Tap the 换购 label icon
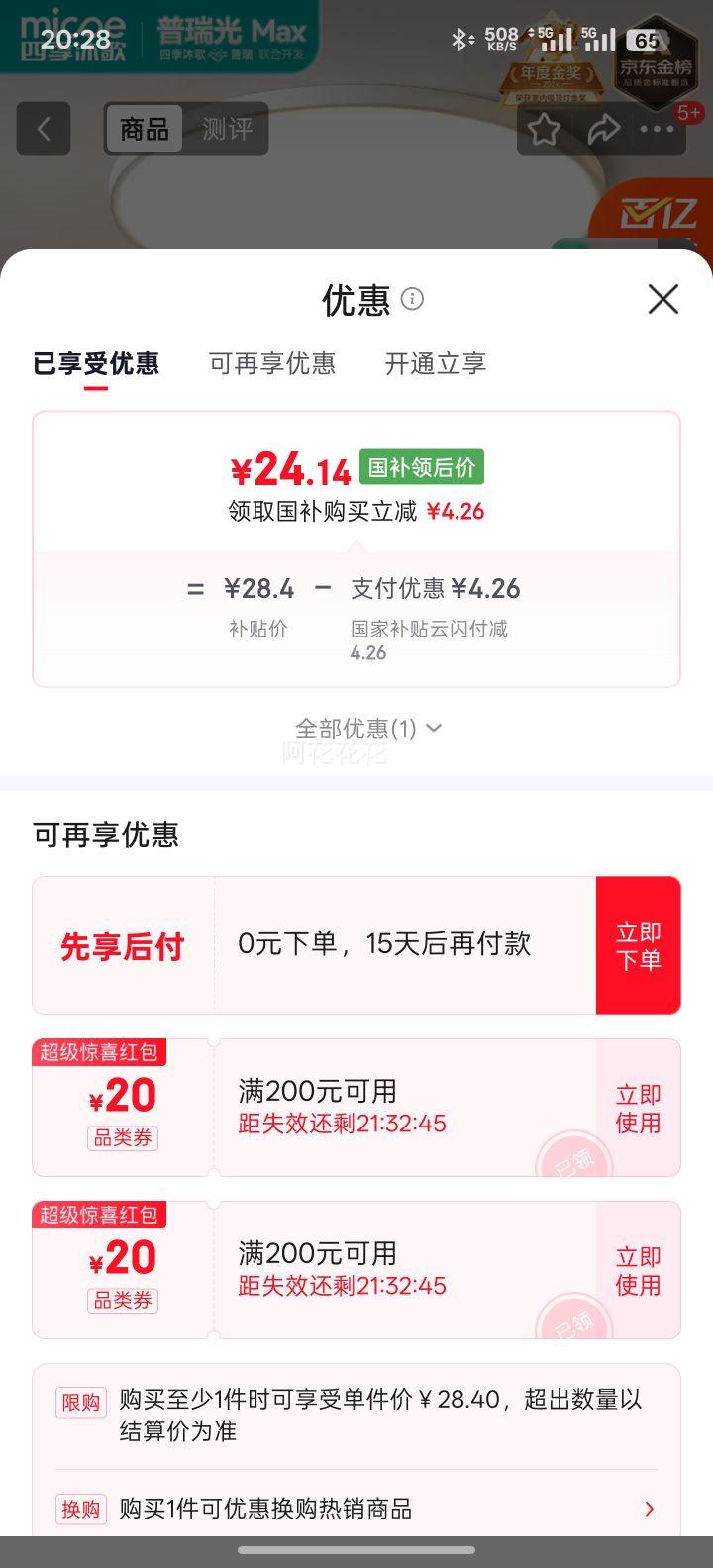The image size is (713, 1568). (x=80, y=1510)
